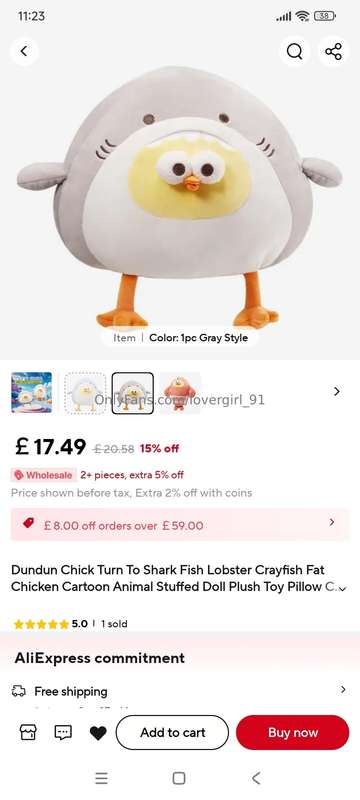Show more variants with the thumbnail arrow
Viewport: 360px width, 800px height.
pyautogui.click(x=337, y=391)
